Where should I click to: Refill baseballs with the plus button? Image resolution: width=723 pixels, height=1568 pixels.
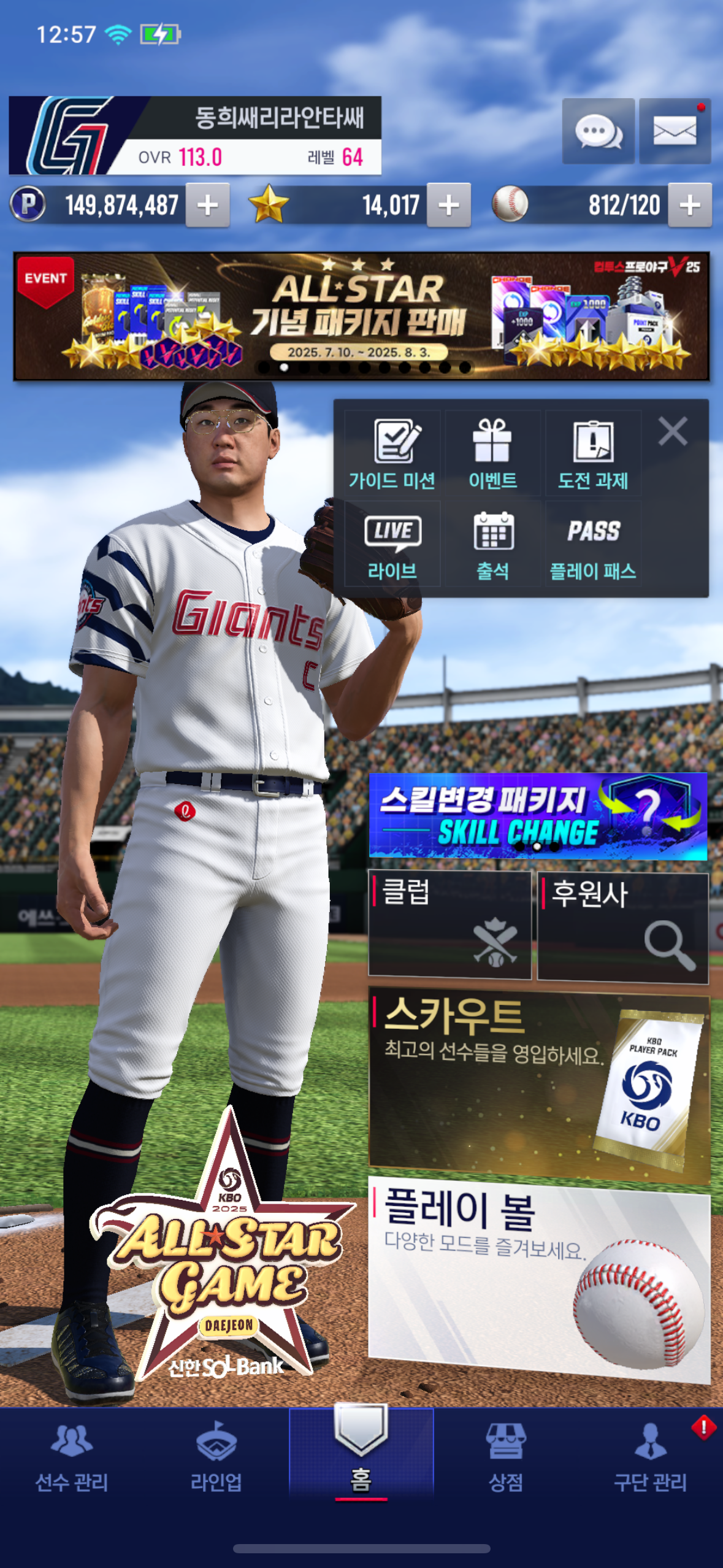pyautogui.click(x=690, y=206)
